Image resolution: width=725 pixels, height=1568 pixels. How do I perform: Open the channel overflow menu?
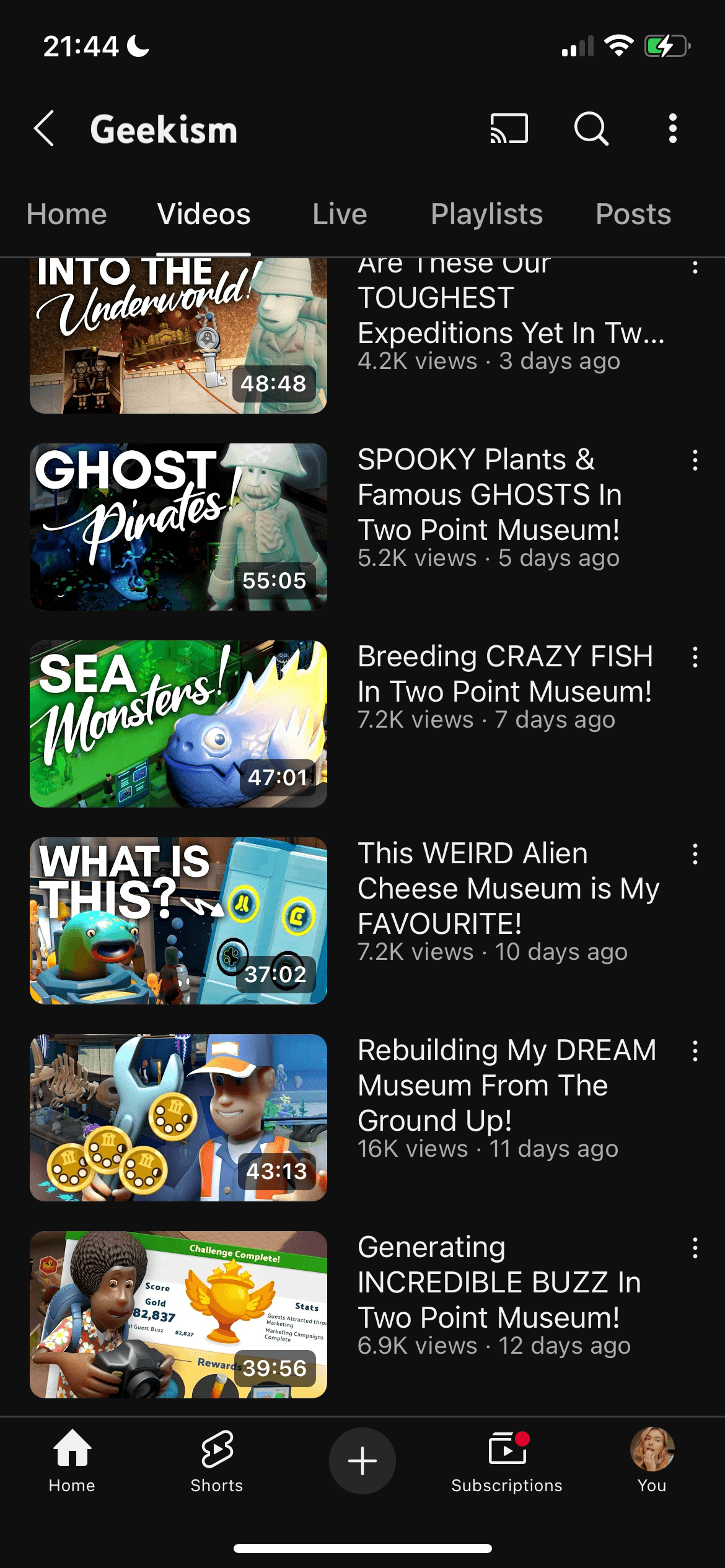[x=672, y=129]
